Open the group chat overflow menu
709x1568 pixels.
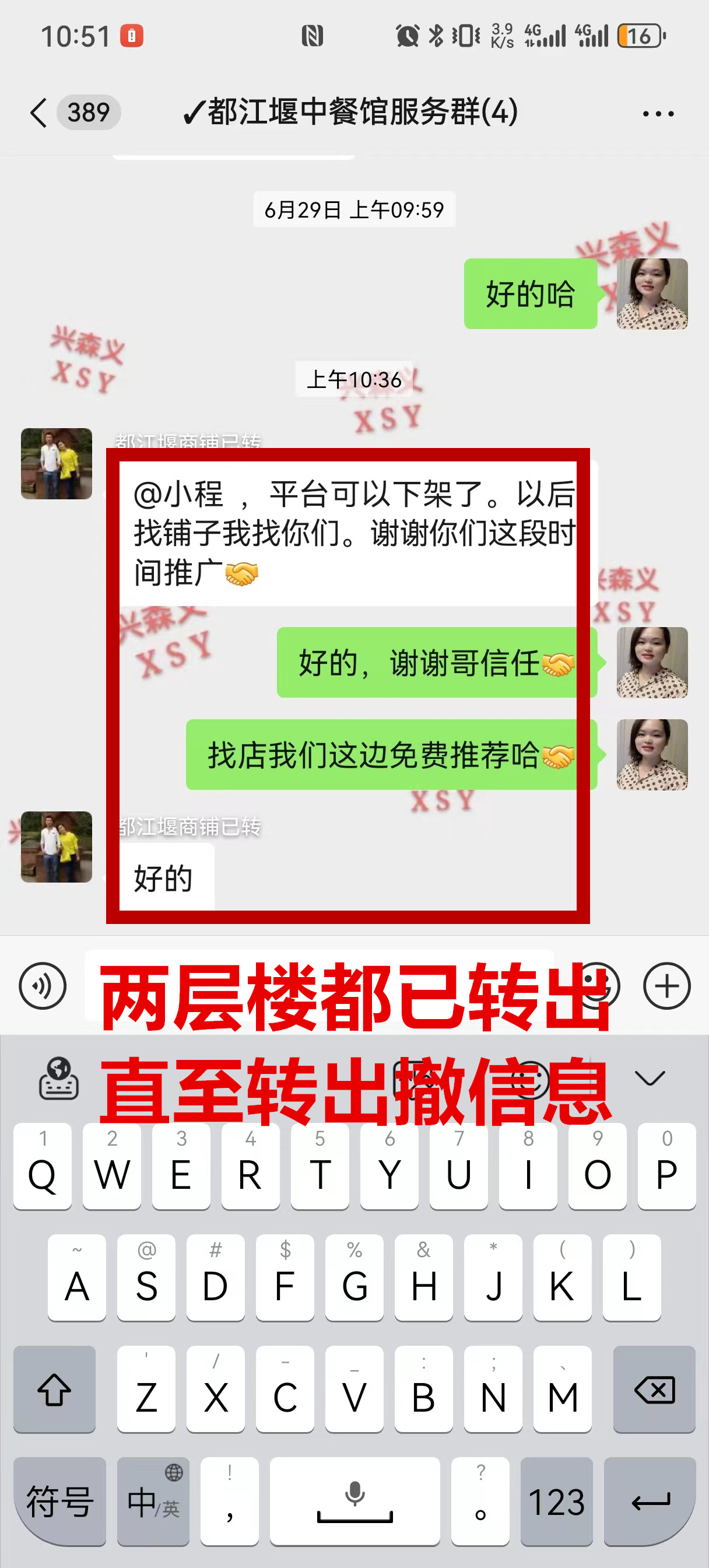click(658, 114)
